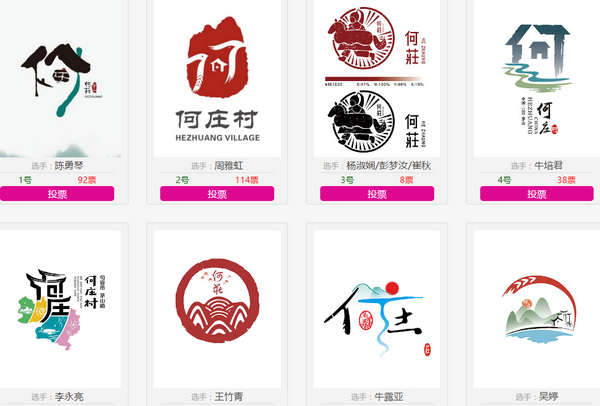The height and width of the screenshot is (406, 600).
Task: Vote for entry 3 by 杨淑娴/彭梦汝/崔秋
Action: [x=377, y=194]
